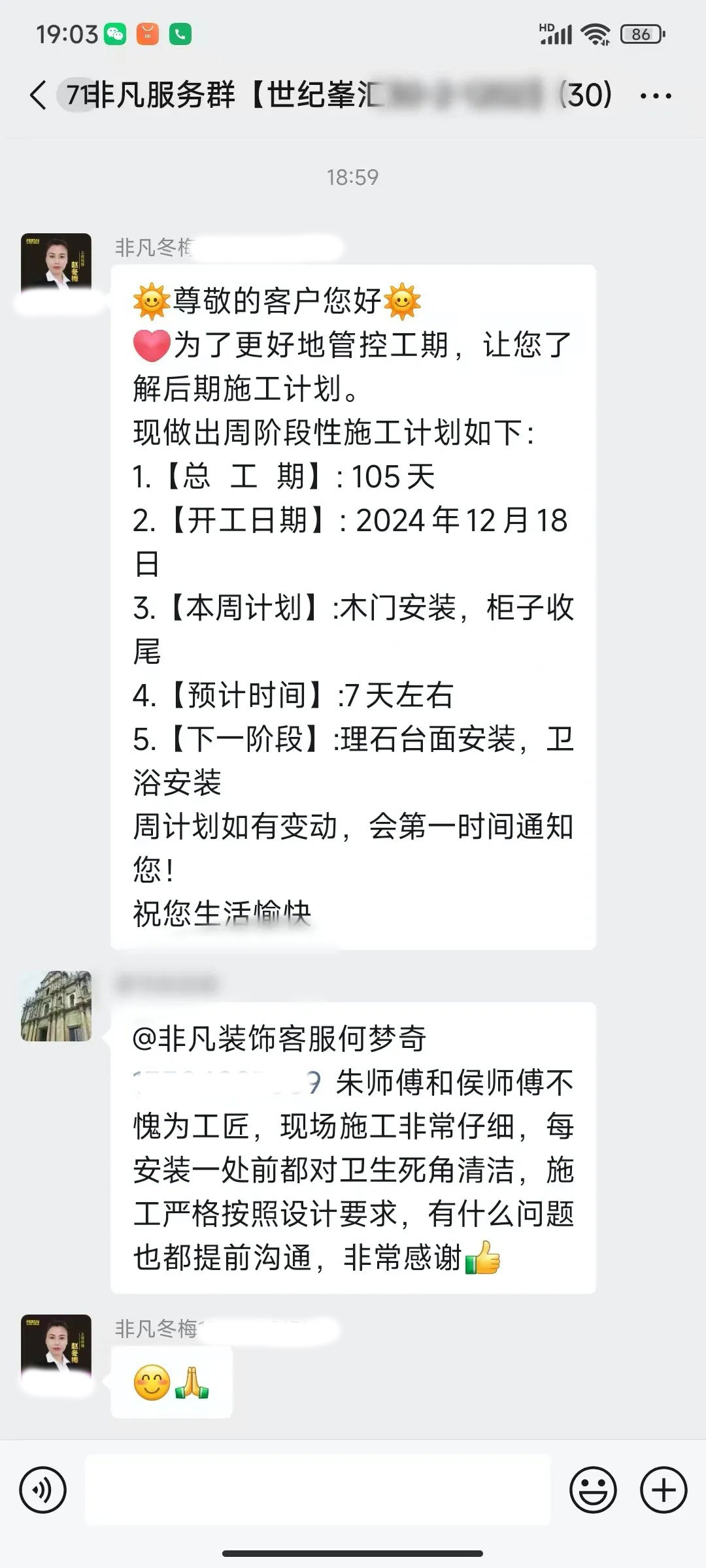Switch to voice message input
The image size is (706, 1568).
(43, 1490)
